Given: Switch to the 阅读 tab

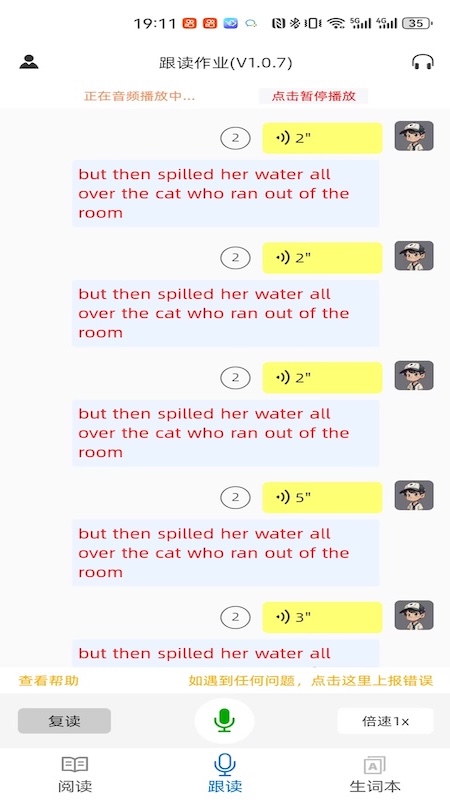Looking at the screenshot, I should [75, 774].
